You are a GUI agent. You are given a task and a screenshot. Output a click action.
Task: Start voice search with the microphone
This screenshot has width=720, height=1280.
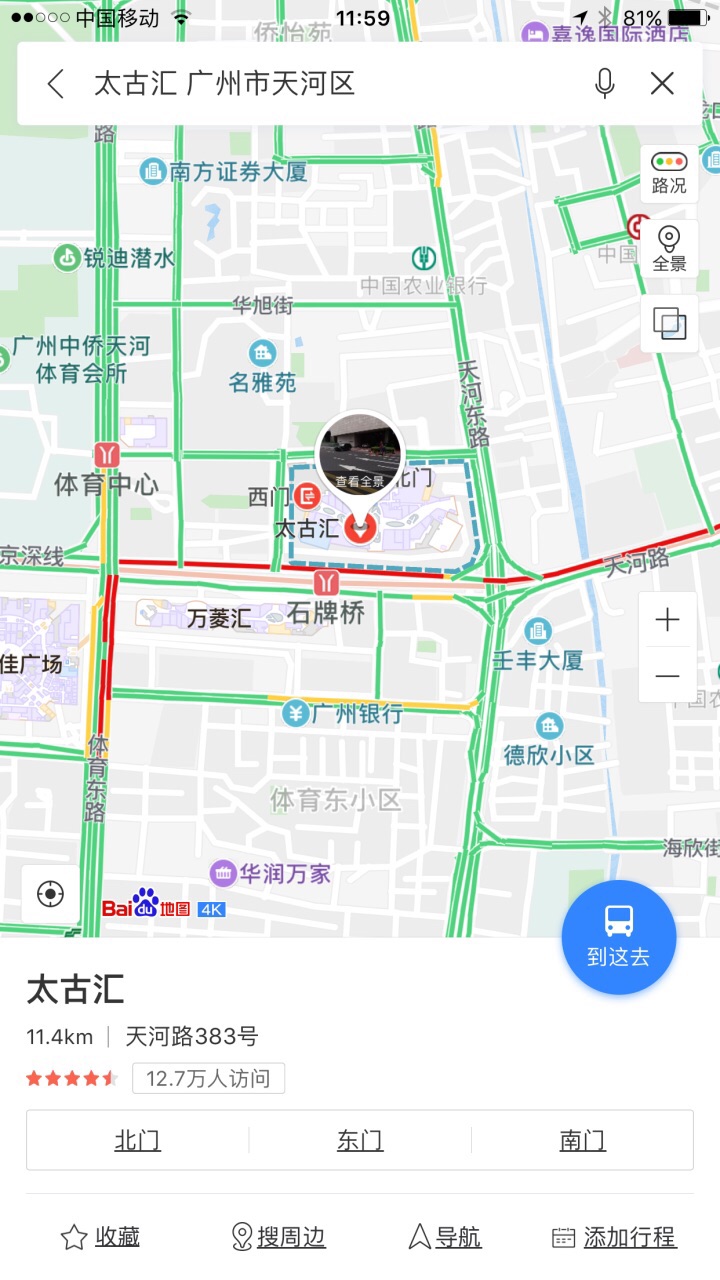[604, 84]
